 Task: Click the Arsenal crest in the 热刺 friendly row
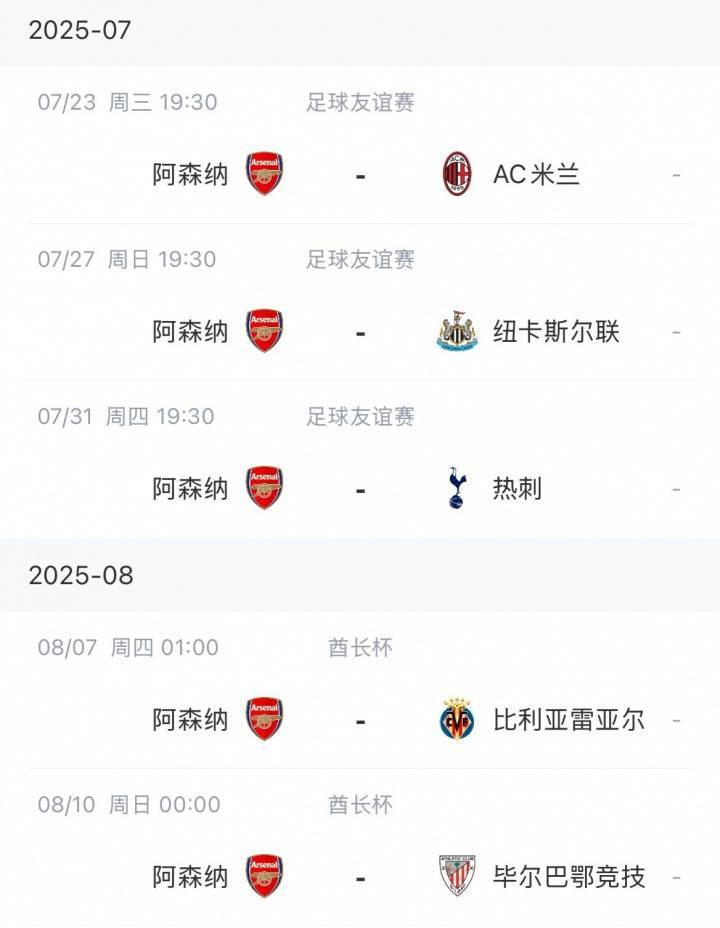coord(264,488)
